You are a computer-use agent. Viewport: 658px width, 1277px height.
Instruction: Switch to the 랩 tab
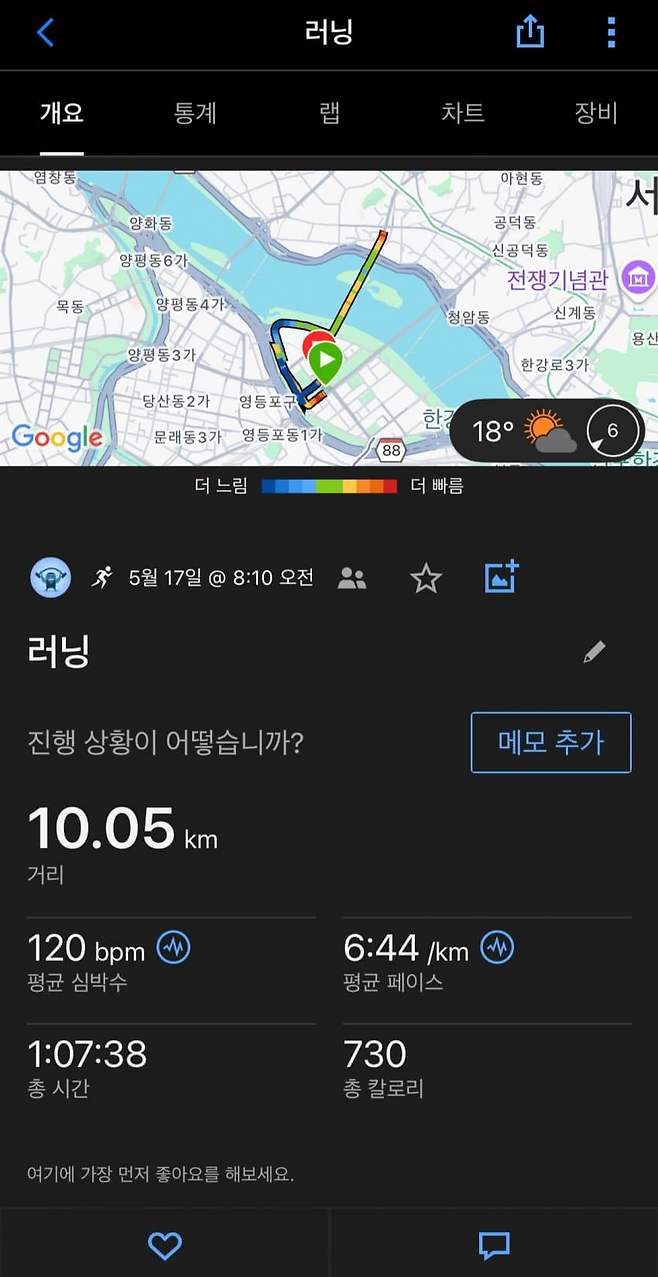click(x=330, y=113)
